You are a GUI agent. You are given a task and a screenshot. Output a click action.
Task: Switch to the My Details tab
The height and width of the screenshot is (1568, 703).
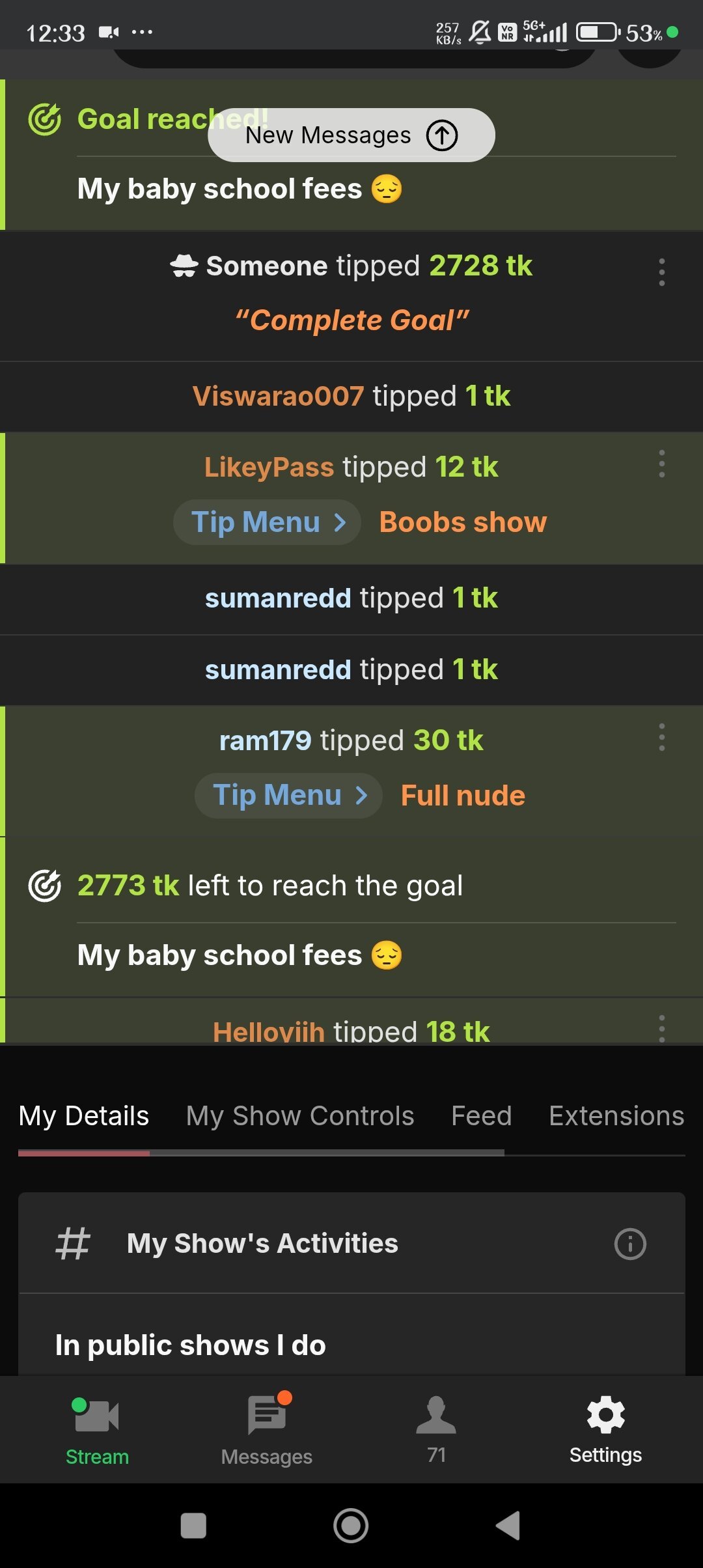pos(84,1116)
